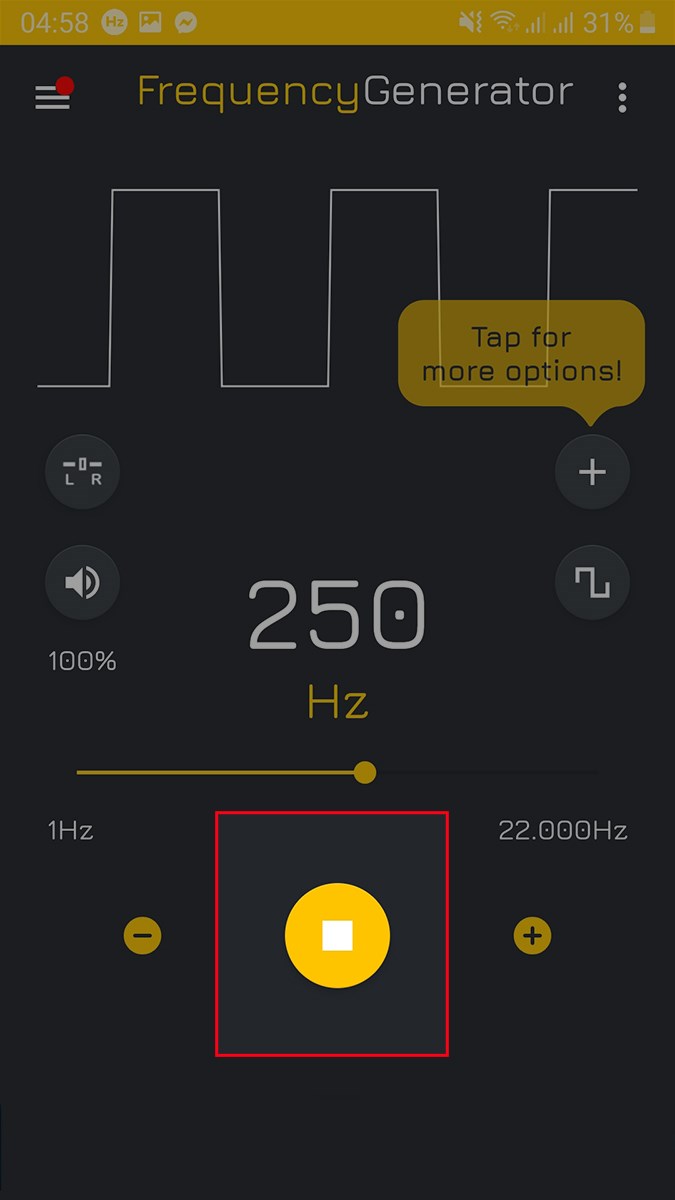Screen dimensions: 675x1200
Task: Tap the plus button for more options
Action: click(x=592, y=472)
